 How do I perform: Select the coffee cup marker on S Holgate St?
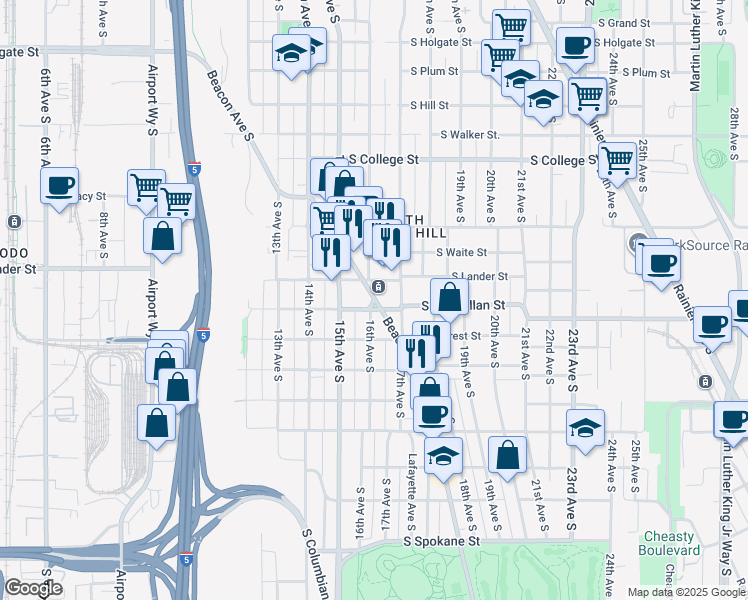coord(575,44)
